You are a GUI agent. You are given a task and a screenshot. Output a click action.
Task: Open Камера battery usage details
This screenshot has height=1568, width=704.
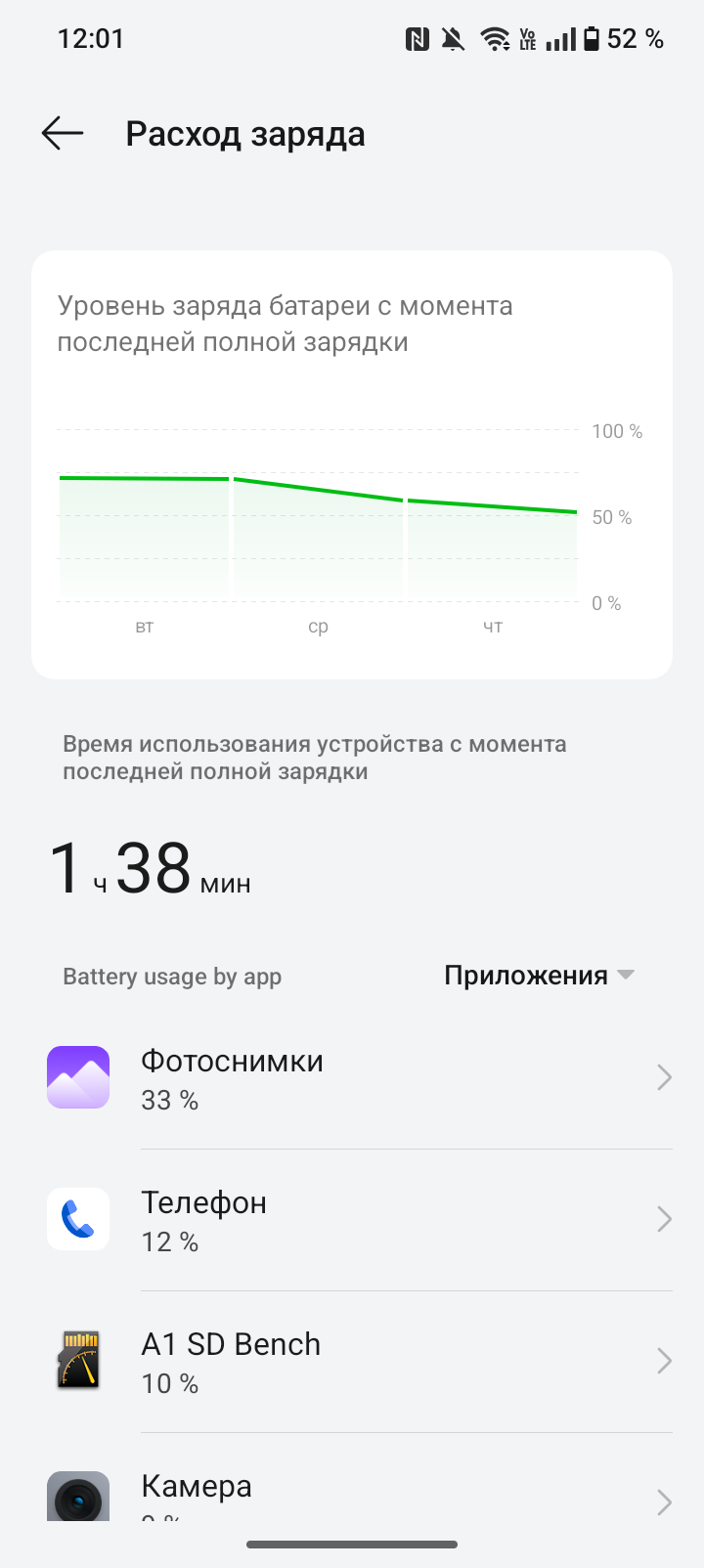pyautogui.click(x=352, y=1477)
